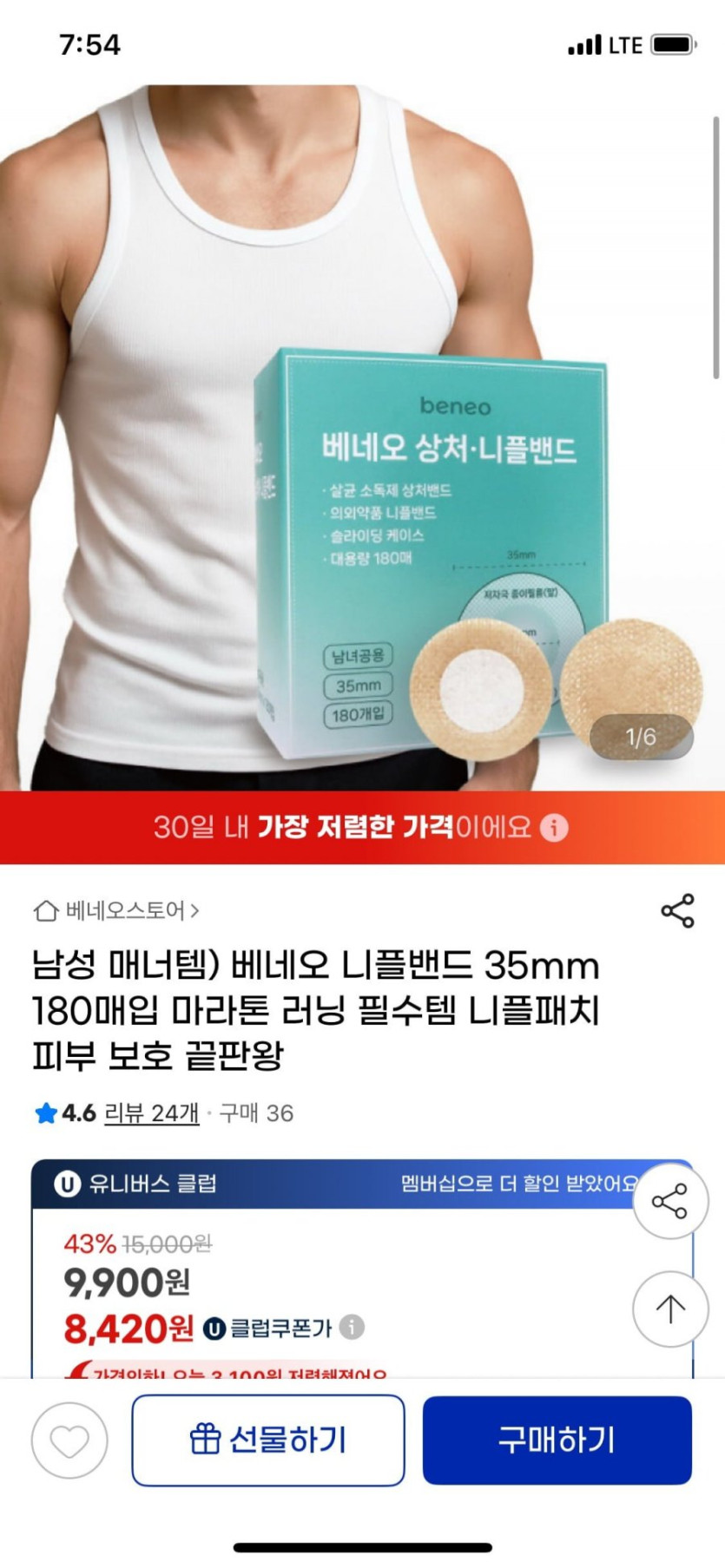The height and width of the screenshot is (1568, 725).
Task: Tap 선물하기 to send as gift
Action: pyautogui.click(x=268, y=1440)
